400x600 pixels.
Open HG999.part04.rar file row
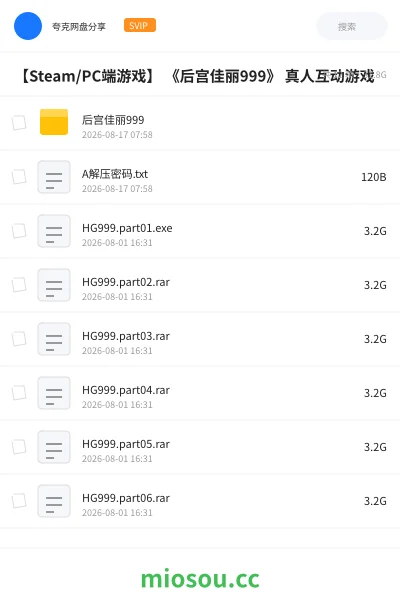pyautogui.click(x=200, y=393)
